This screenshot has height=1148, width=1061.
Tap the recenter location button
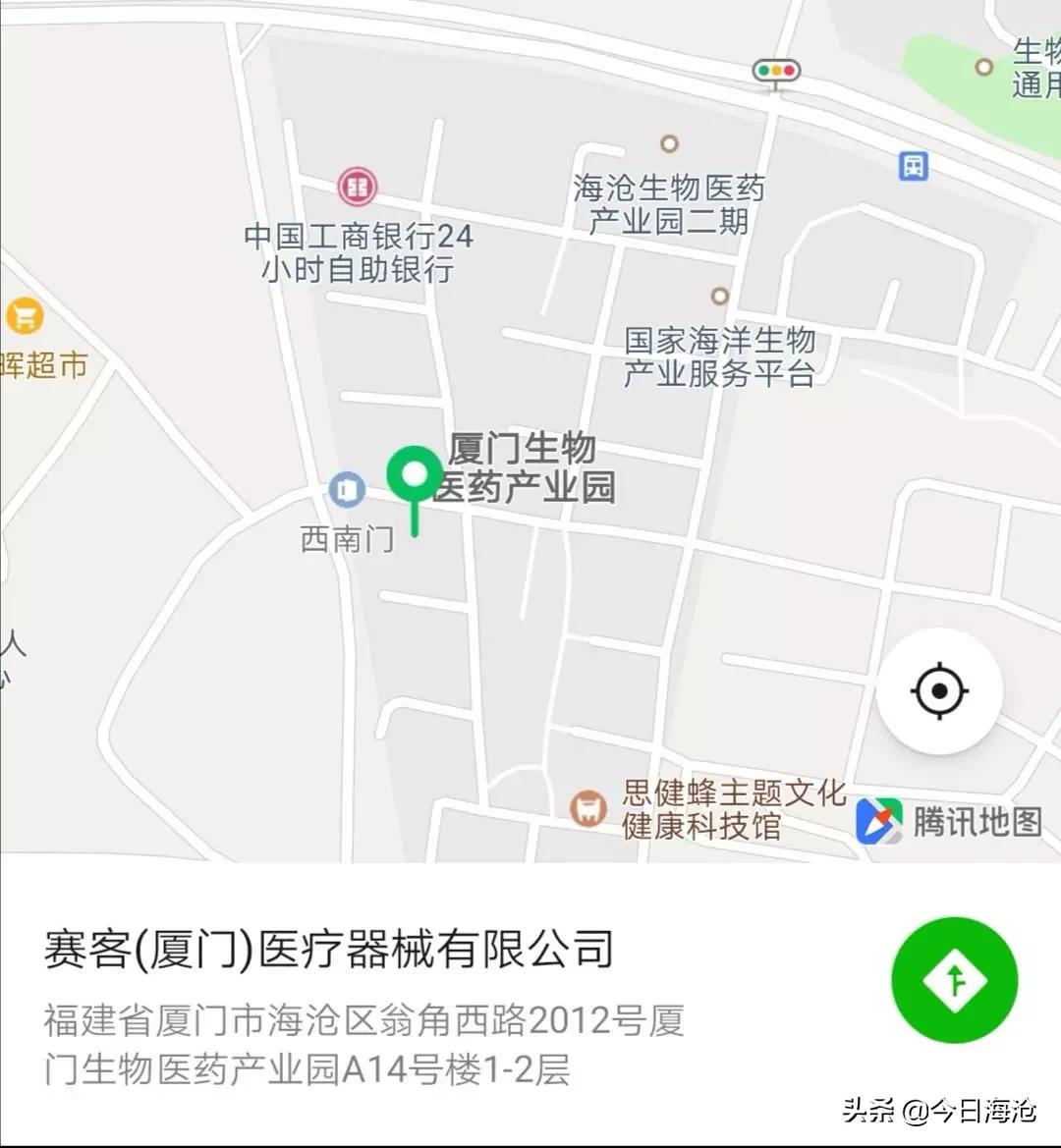pyautogui.click(x=939, y=691)
